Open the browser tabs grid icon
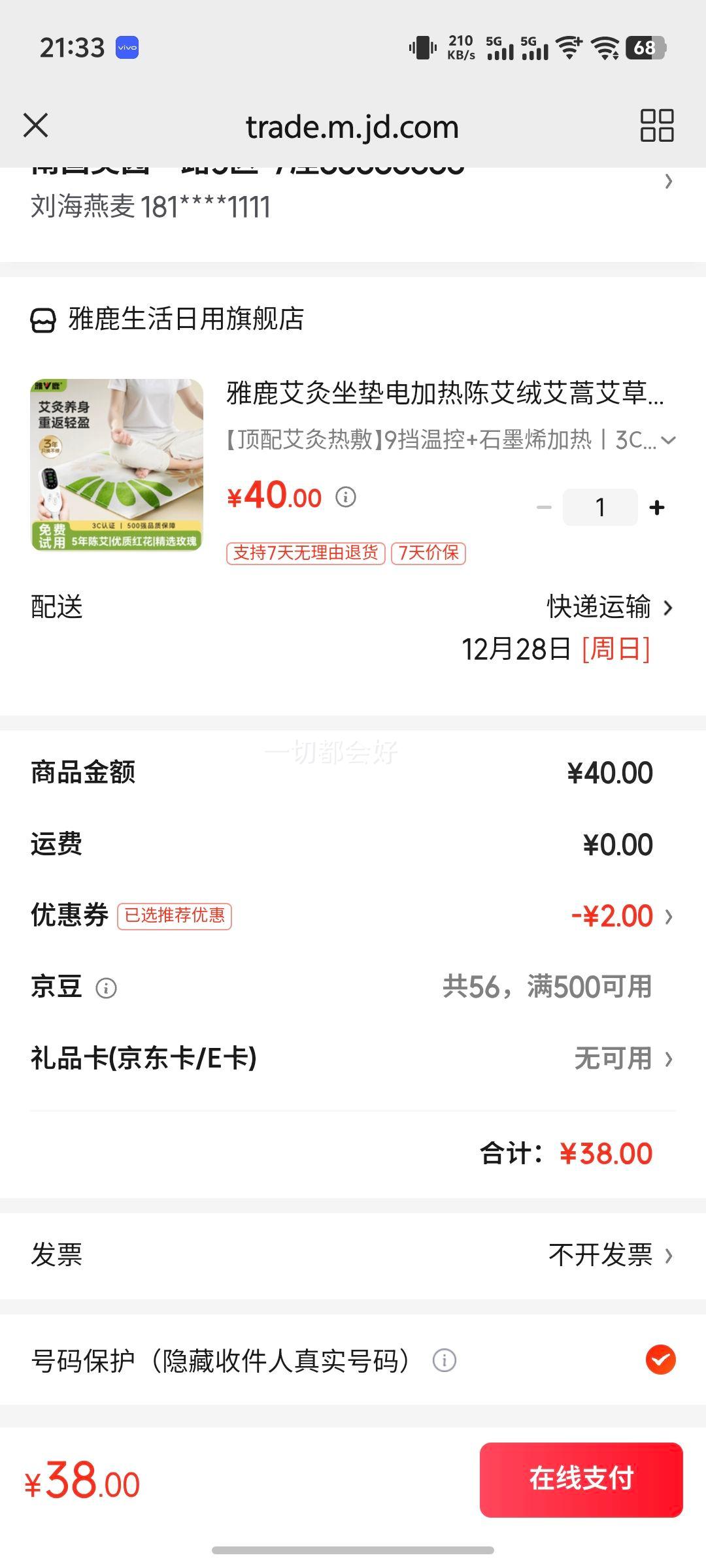Screen dimensions: 706x1568 (656, 125)
